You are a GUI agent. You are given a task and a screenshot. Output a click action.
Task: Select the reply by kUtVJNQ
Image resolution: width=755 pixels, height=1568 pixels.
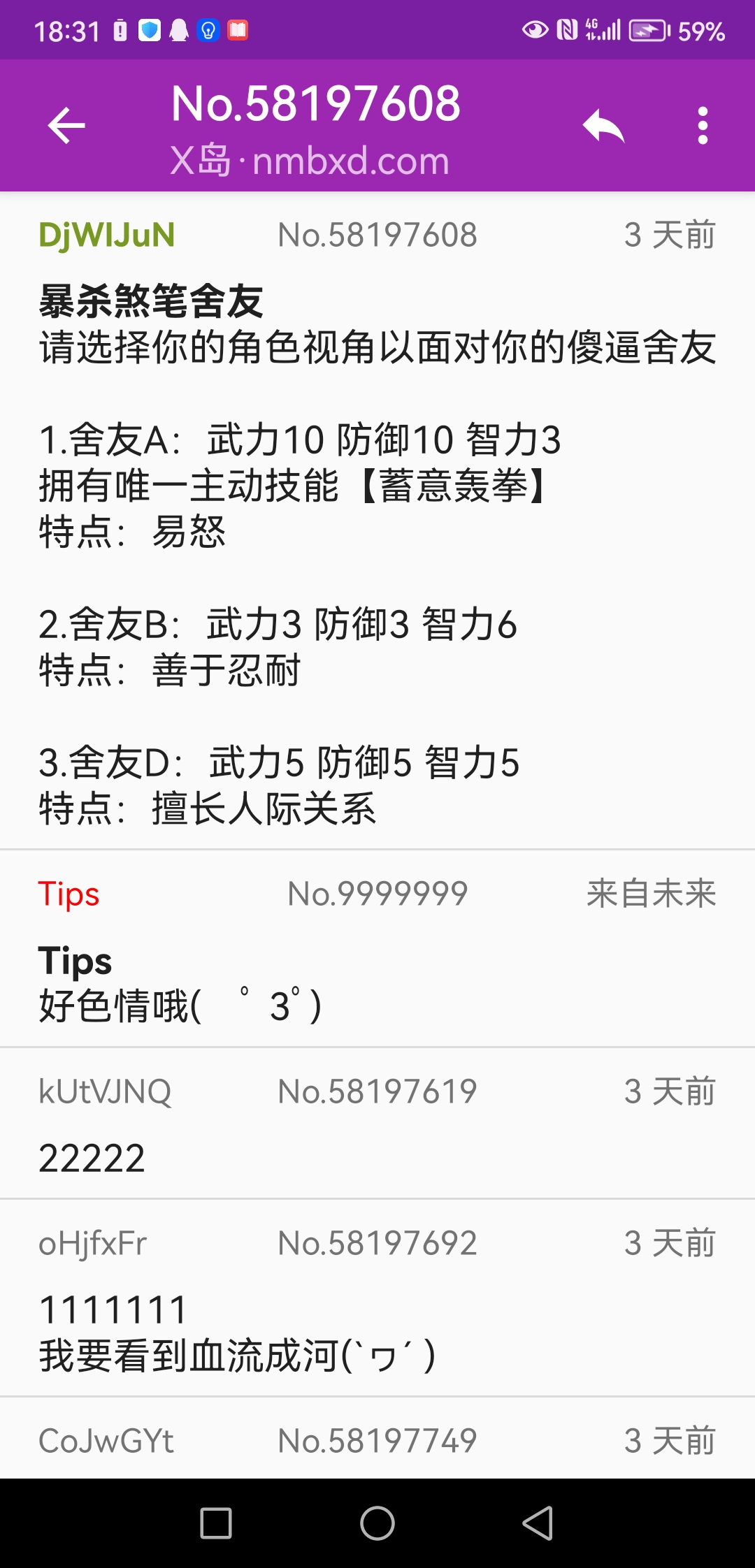tap(377, 1124)
